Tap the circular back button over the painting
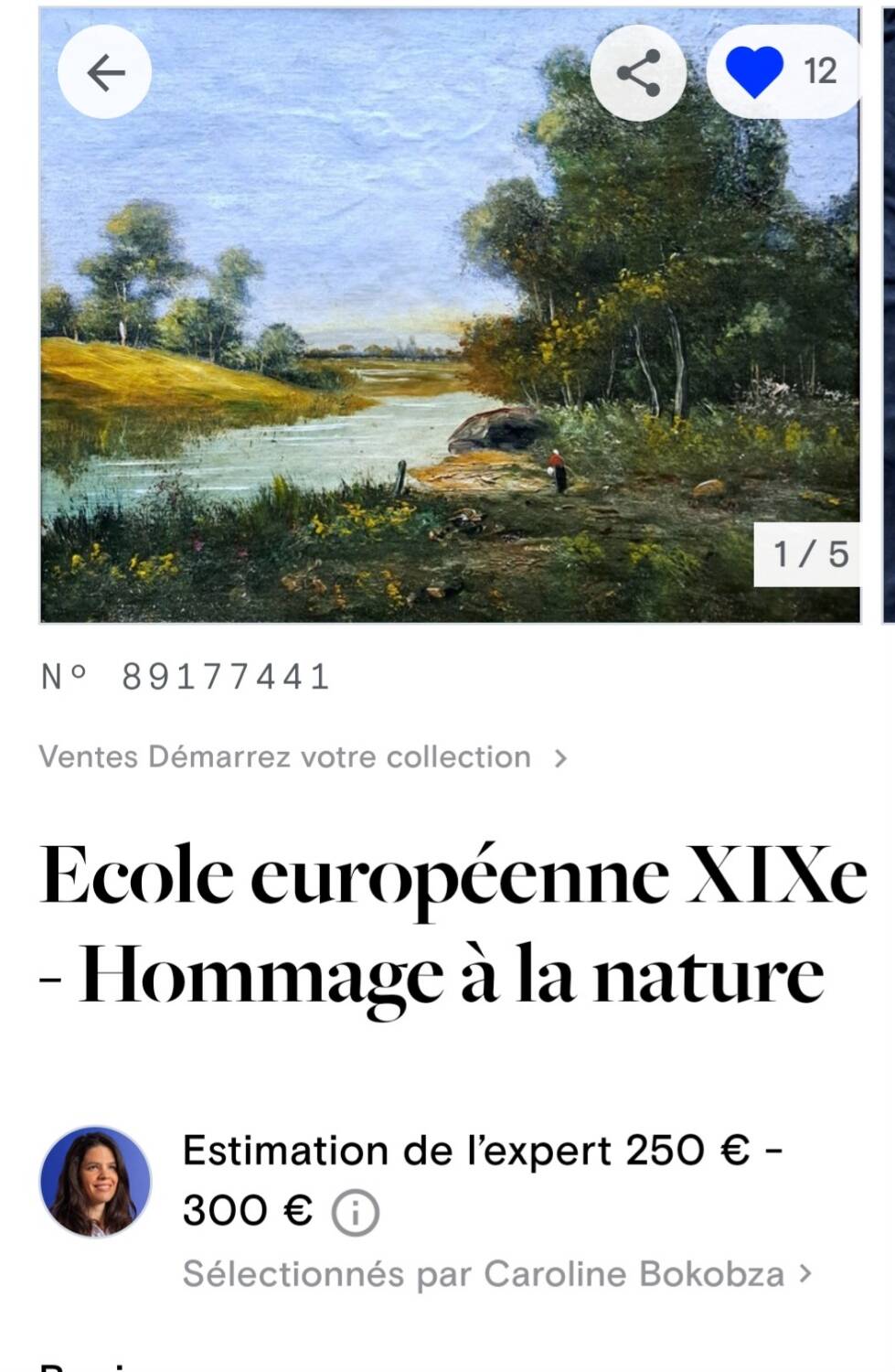 tap(103, 73)
